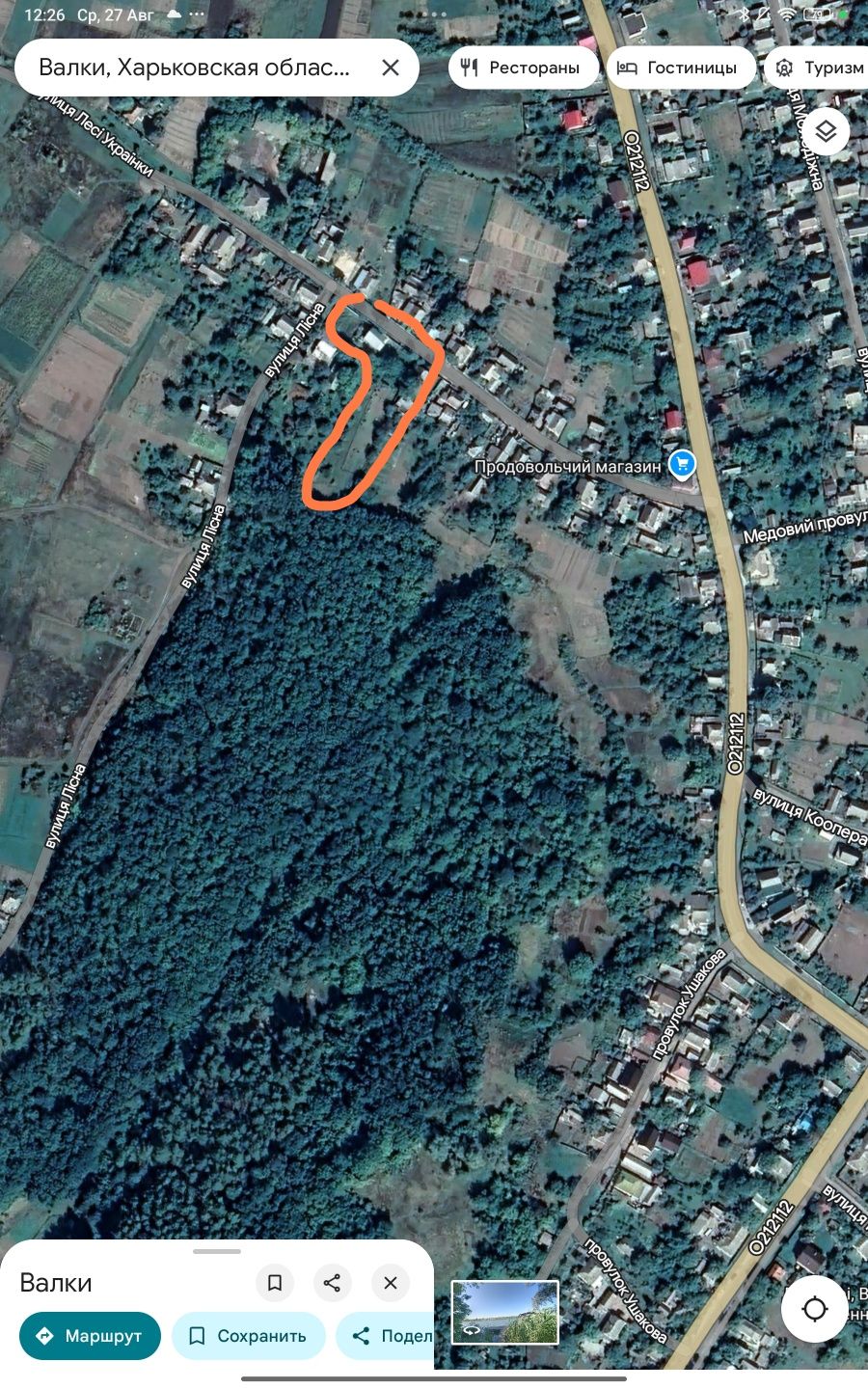Share Валки using the round share icon

(x=333, y=1282)
